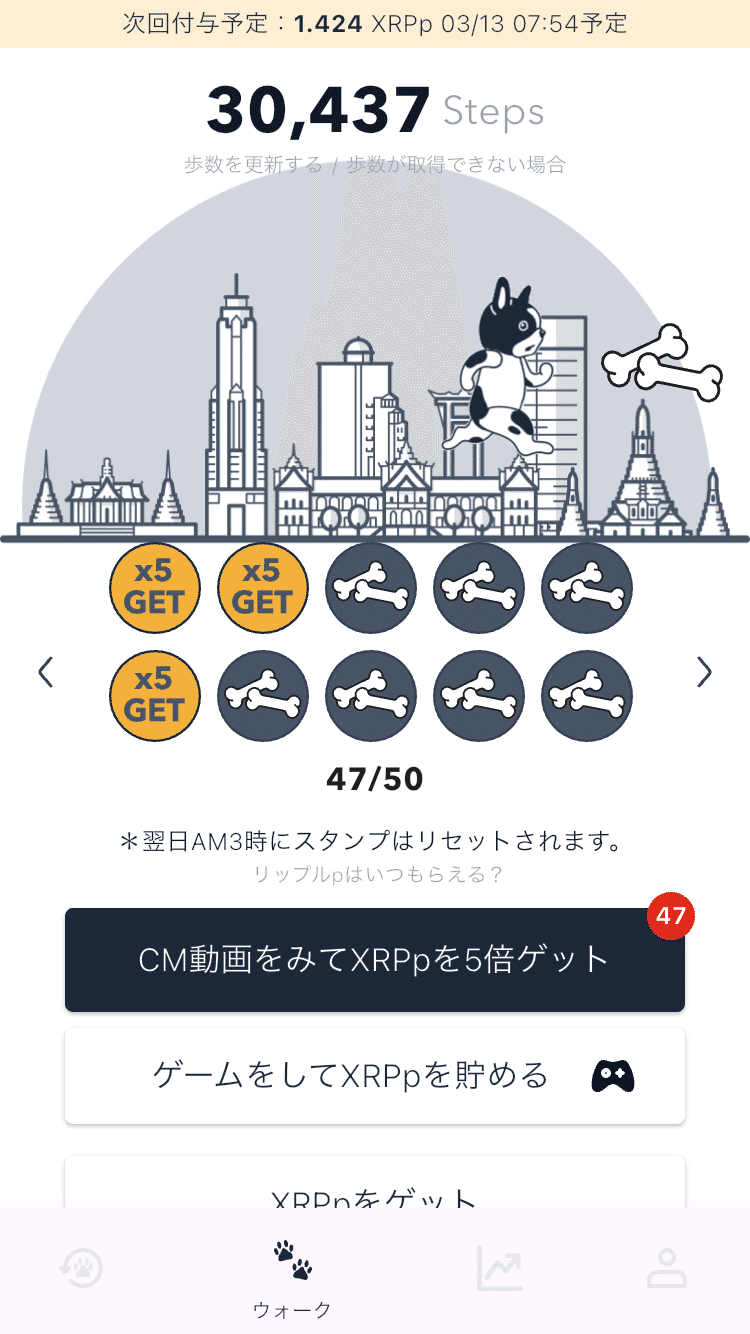
Task: Tap the last bone stamp in the bottom row
Action: [586, 695]
